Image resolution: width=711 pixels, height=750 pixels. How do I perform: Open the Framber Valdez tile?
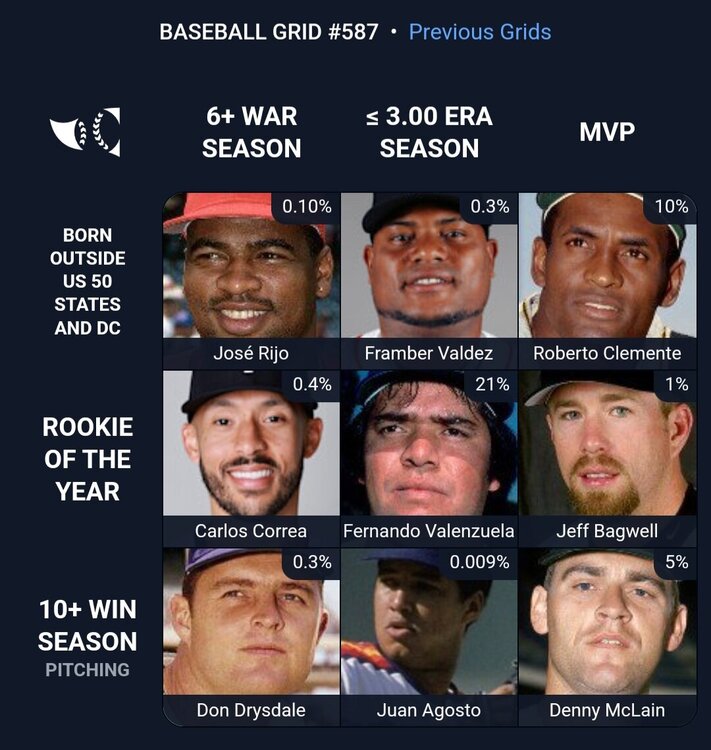pos(429,280)
